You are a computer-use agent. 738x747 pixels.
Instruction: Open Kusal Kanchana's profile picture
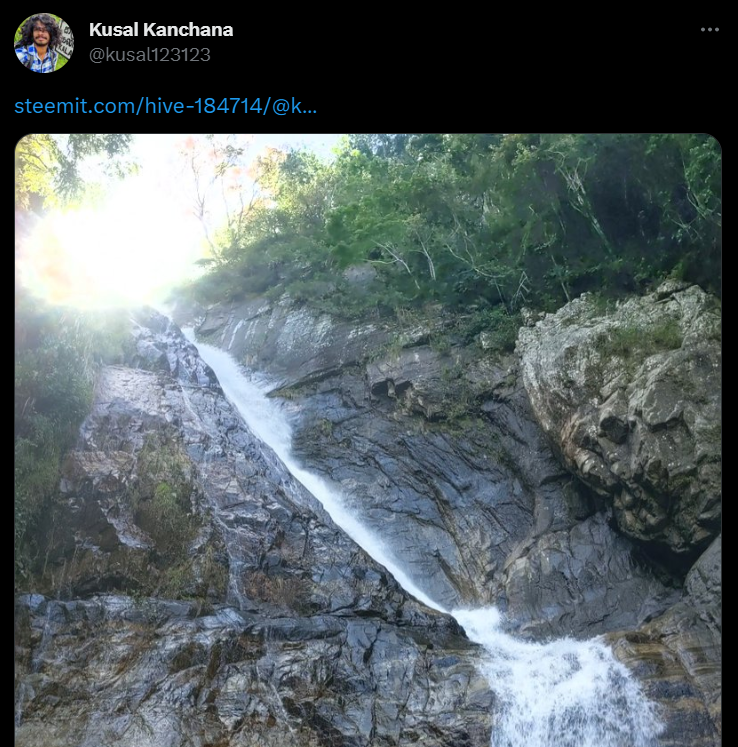[x=43, y=43]
